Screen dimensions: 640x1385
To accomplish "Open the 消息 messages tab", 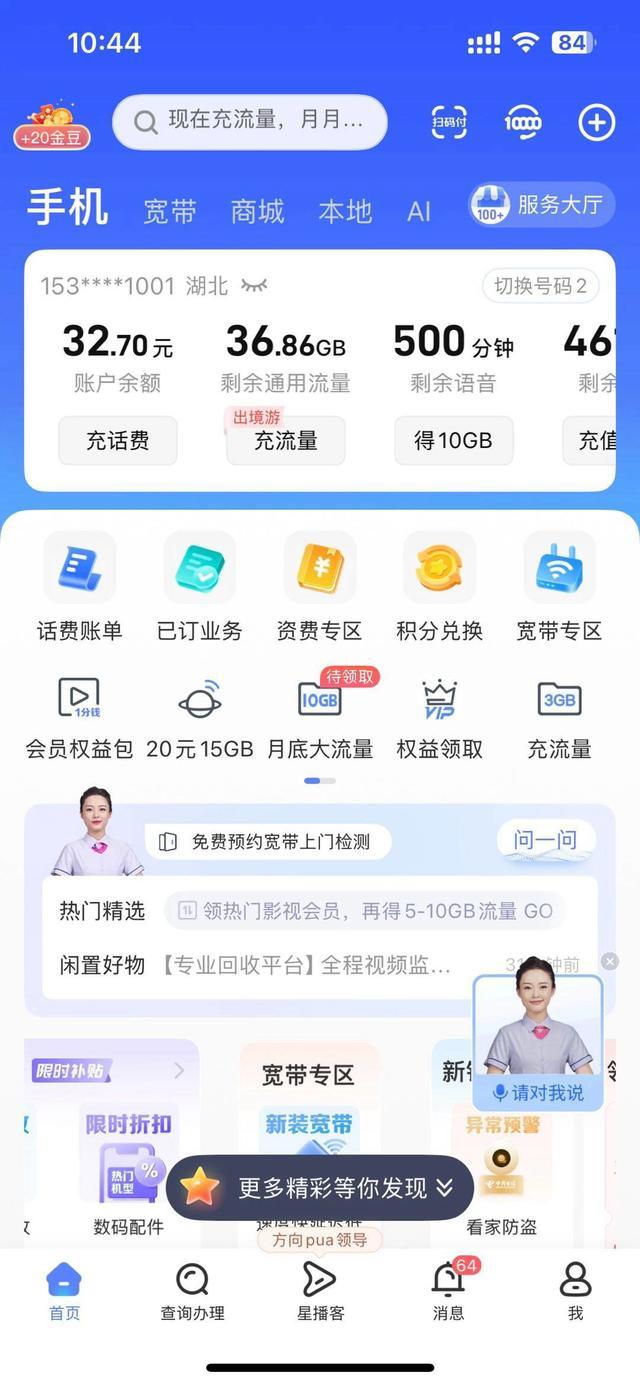I will point(448,1291).
